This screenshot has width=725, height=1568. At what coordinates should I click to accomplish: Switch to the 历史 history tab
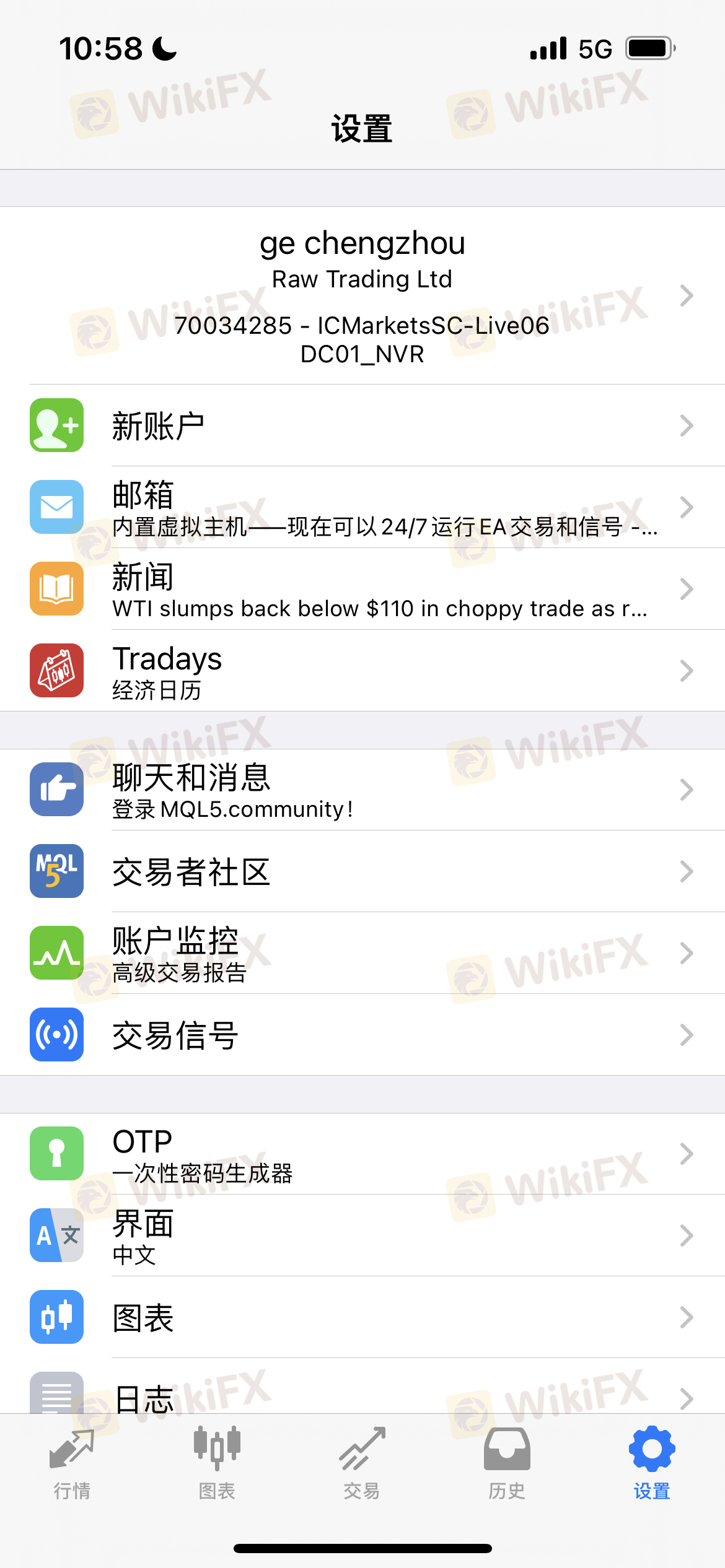click(507, 1464)
